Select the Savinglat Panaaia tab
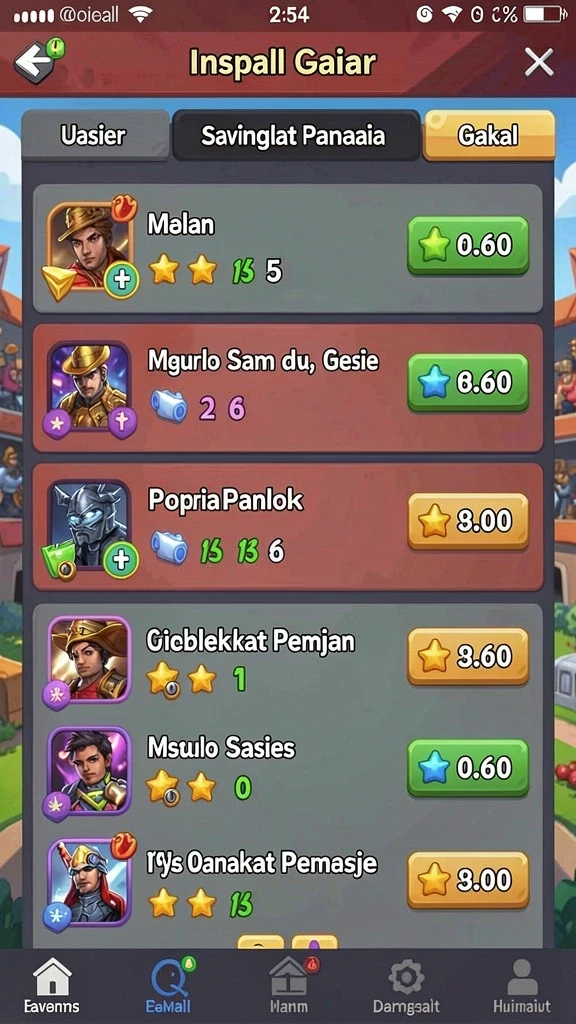This screenshot has height=1024, width=576. [x=295, y=136]
